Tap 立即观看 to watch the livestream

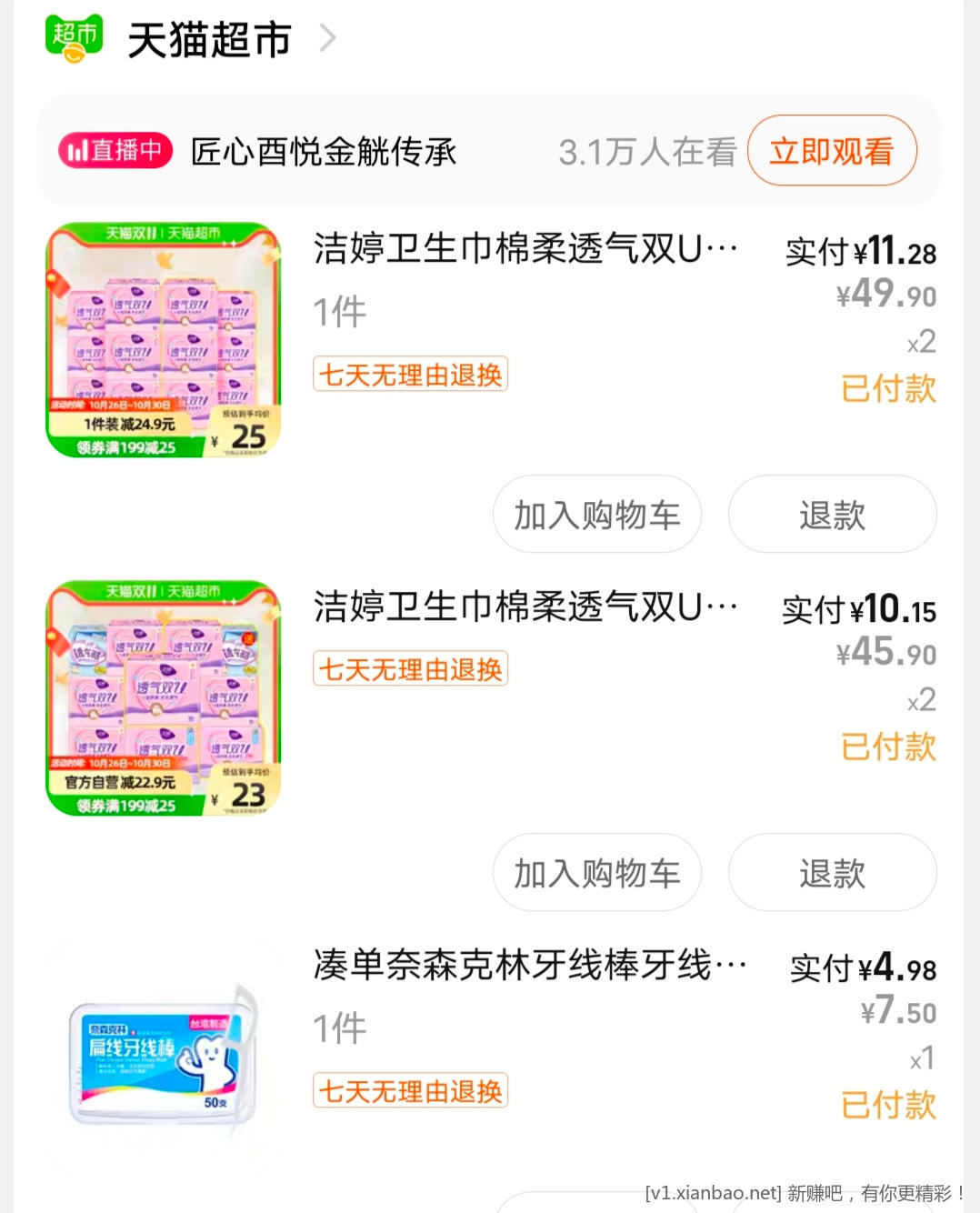831,151
